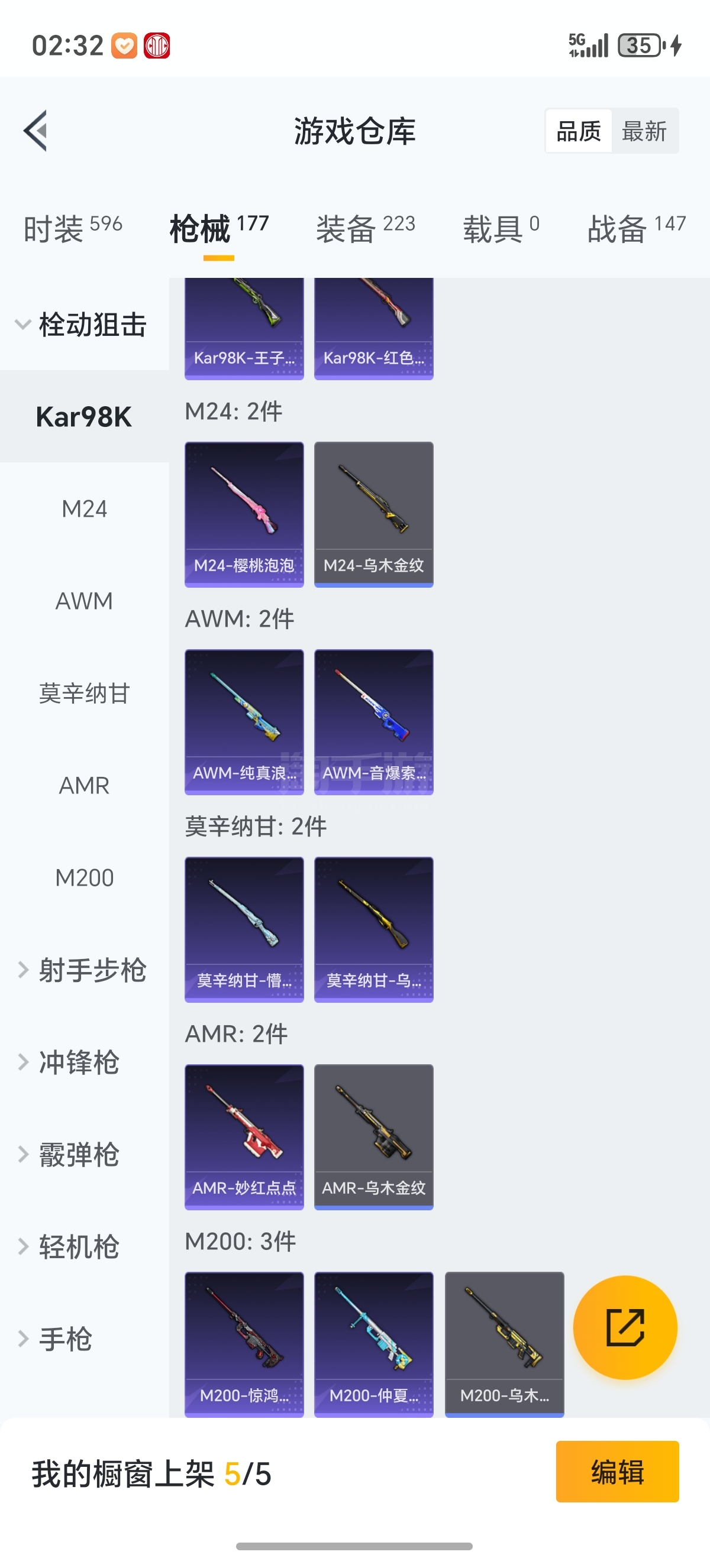Tap the 编辑 button

coord(617,1472)
